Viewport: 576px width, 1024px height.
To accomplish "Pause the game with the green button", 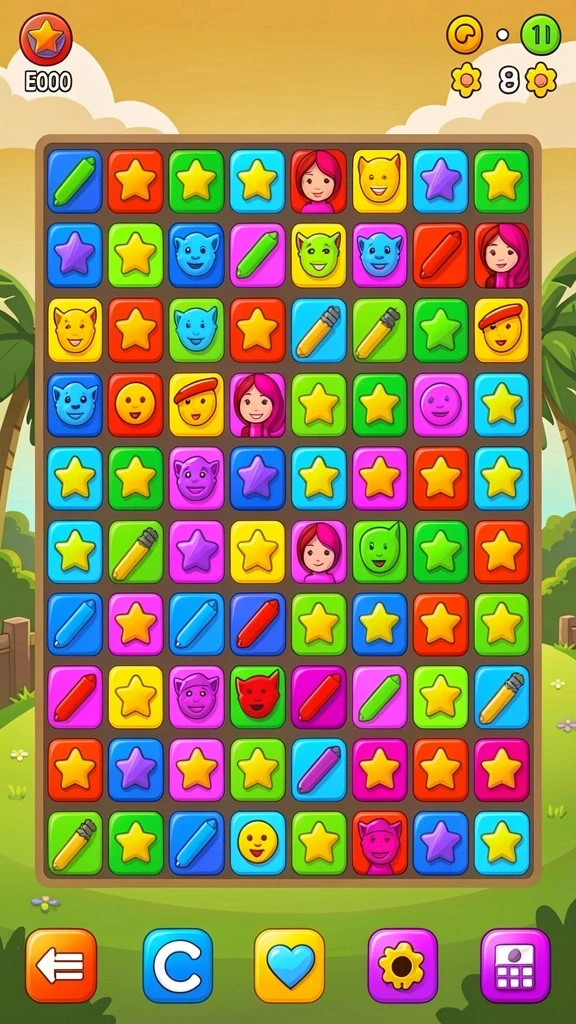I will point(540,35).
